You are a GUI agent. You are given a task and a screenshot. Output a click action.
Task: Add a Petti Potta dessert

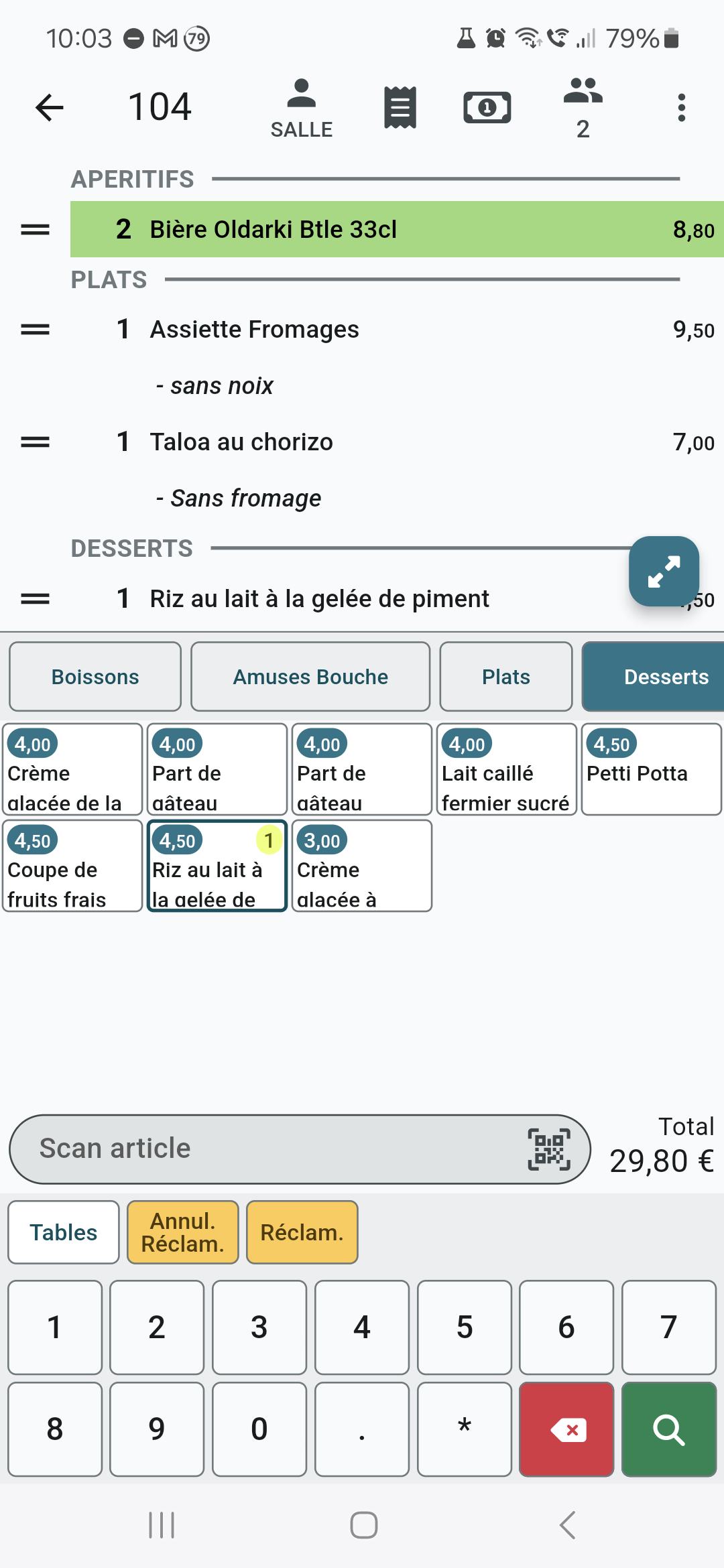point(652,769)
